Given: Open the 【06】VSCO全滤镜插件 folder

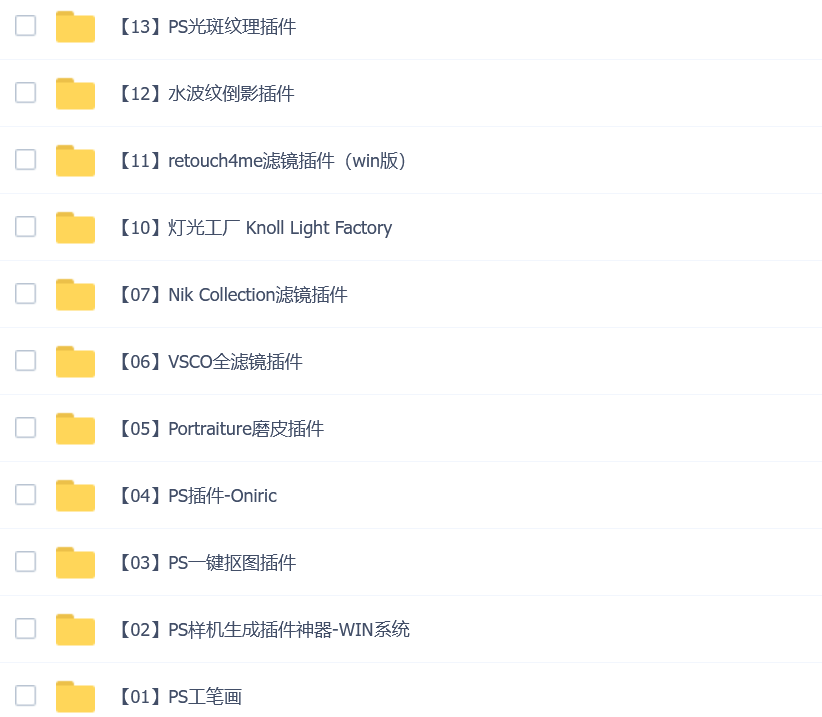Looking at the screenshot, I should click(x=208, y=362).
